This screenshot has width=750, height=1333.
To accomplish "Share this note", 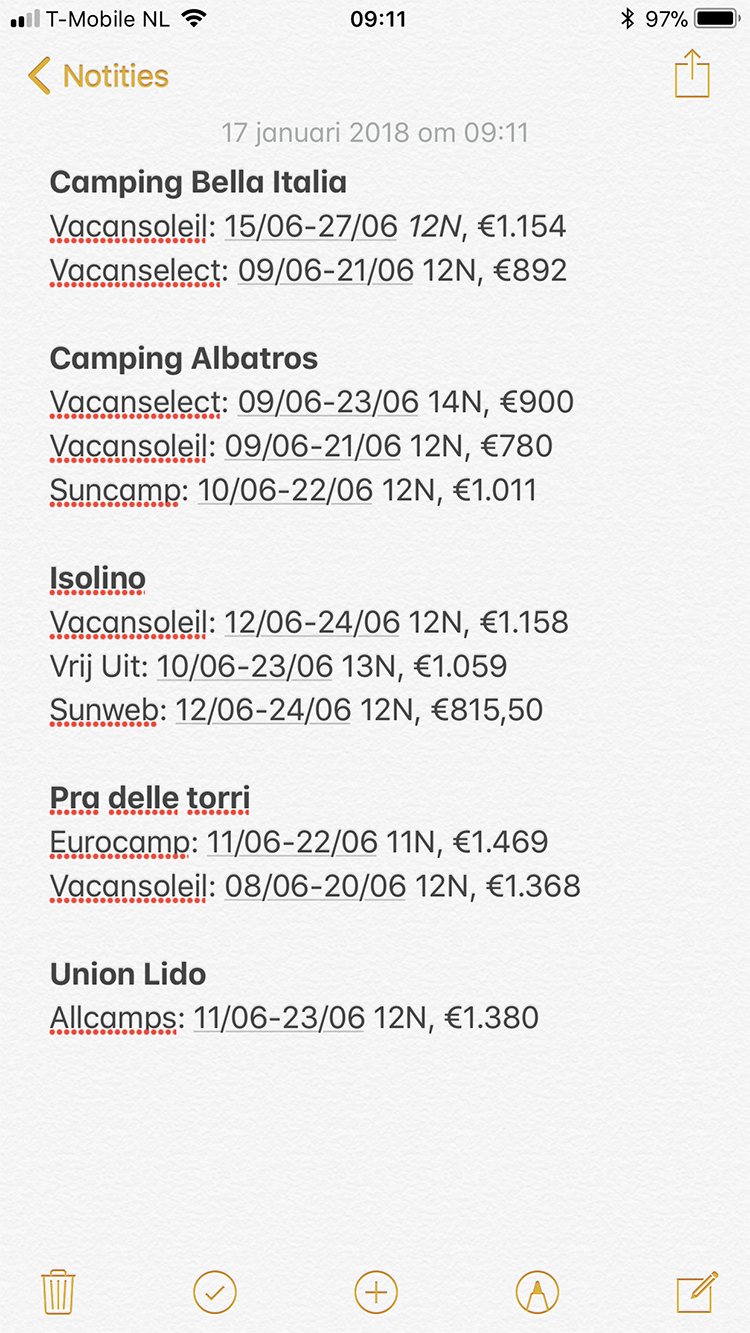I will coord(692,75).
